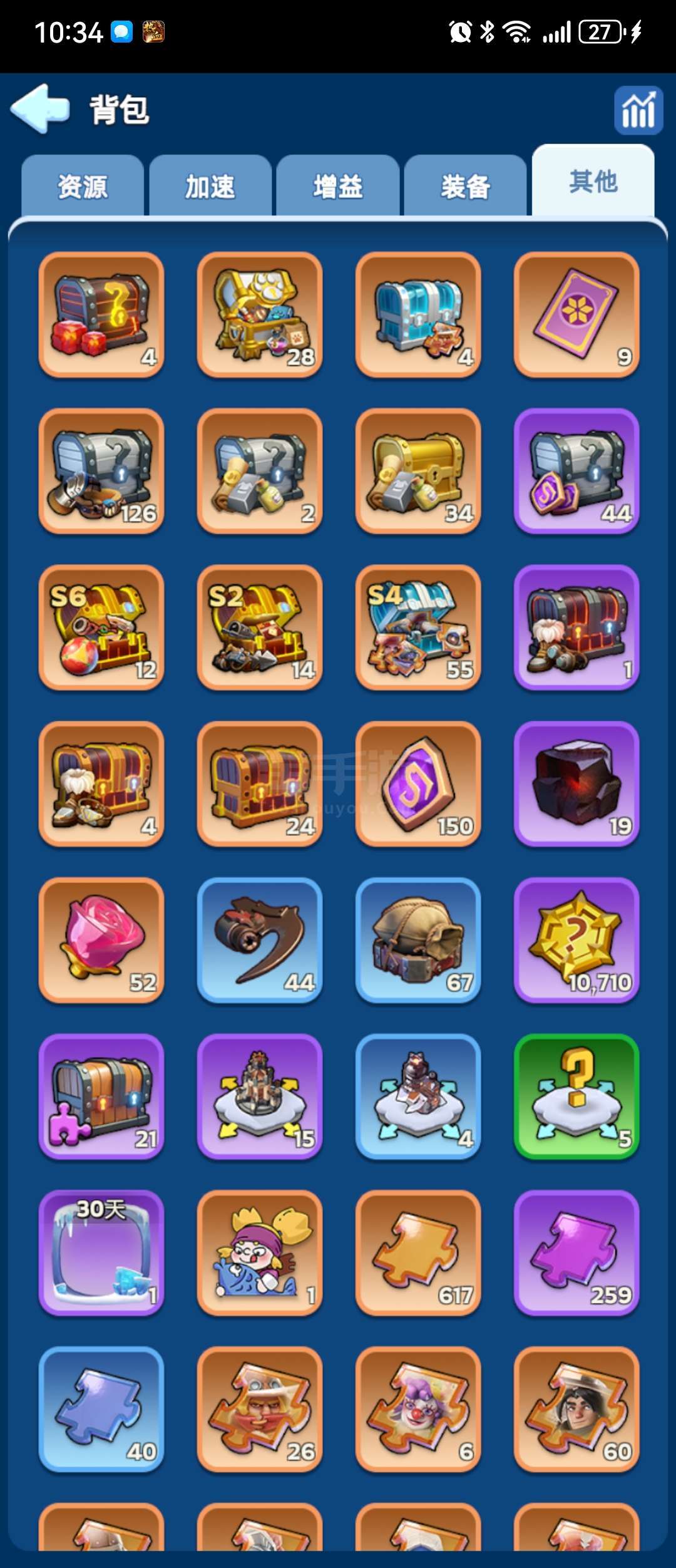Open the S6 treasure chest item

click(101, 627)
